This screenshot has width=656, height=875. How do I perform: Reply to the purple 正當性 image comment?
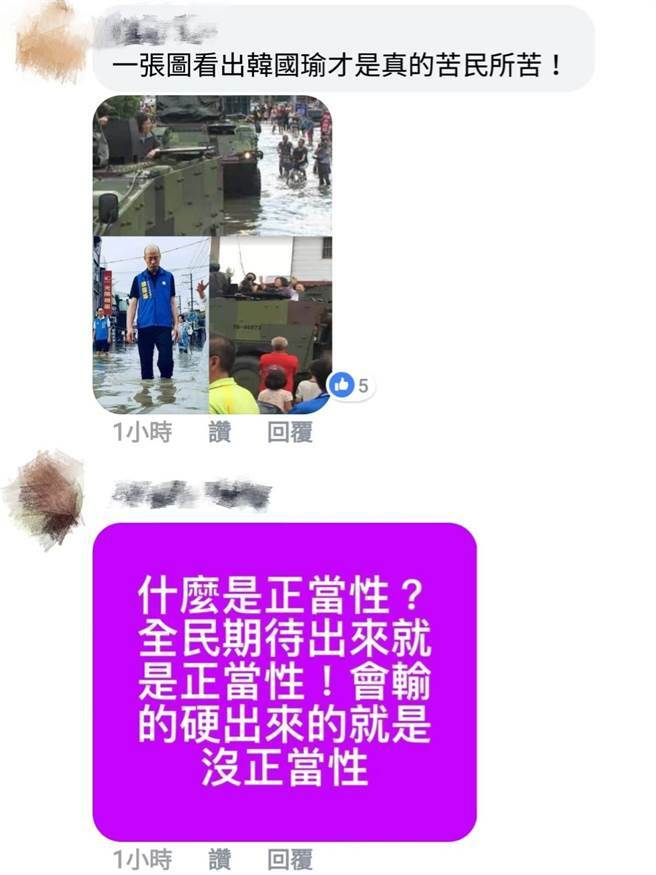tap(290, 859)
